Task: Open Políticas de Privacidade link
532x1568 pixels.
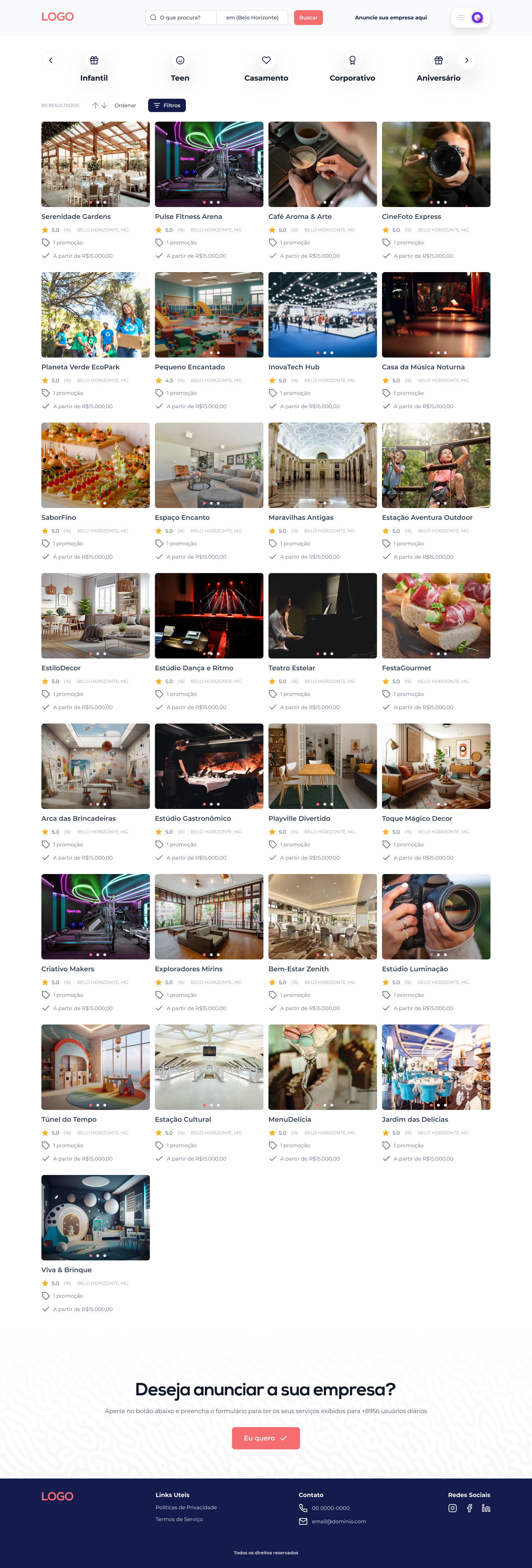Action: tap(186, 1507)
